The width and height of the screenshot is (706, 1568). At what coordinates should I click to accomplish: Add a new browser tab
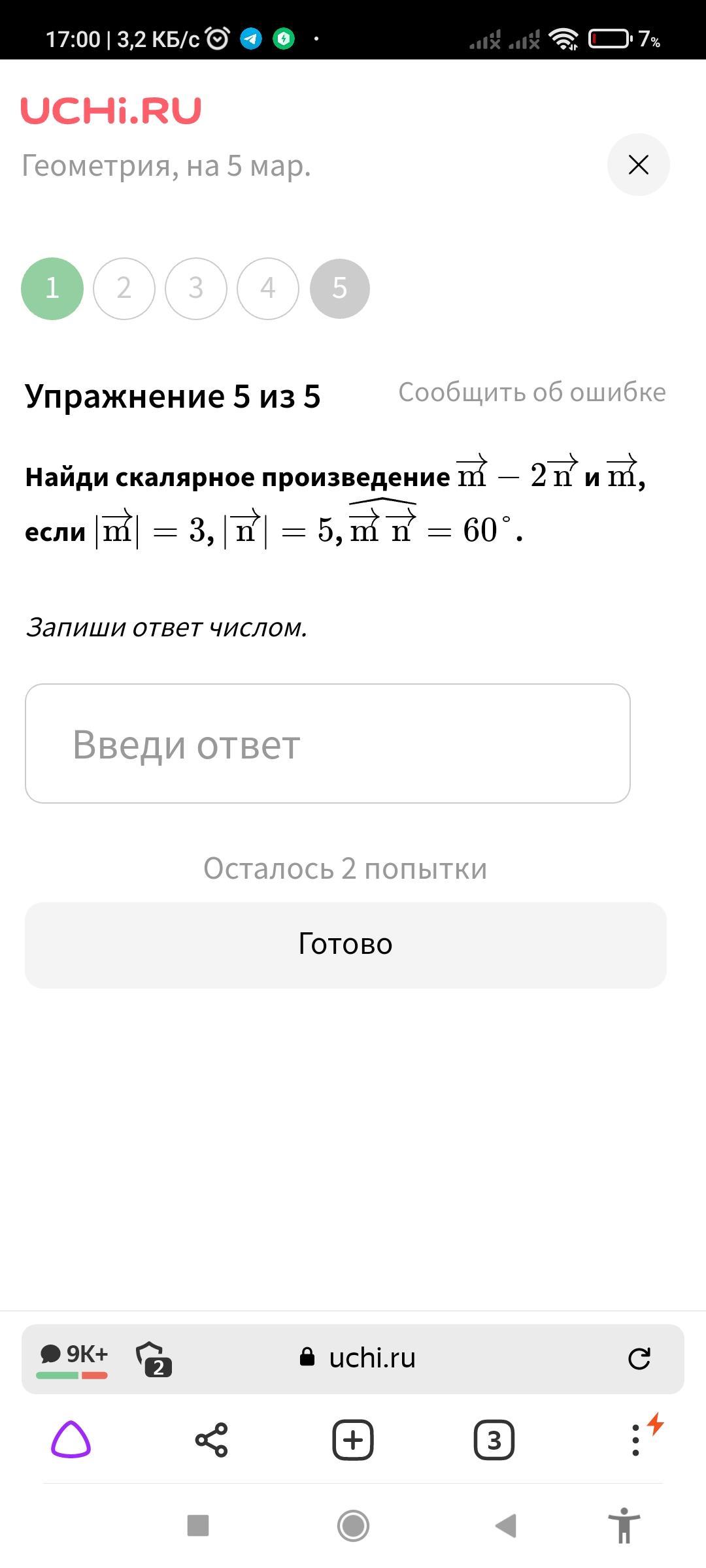coord(353,1440)
